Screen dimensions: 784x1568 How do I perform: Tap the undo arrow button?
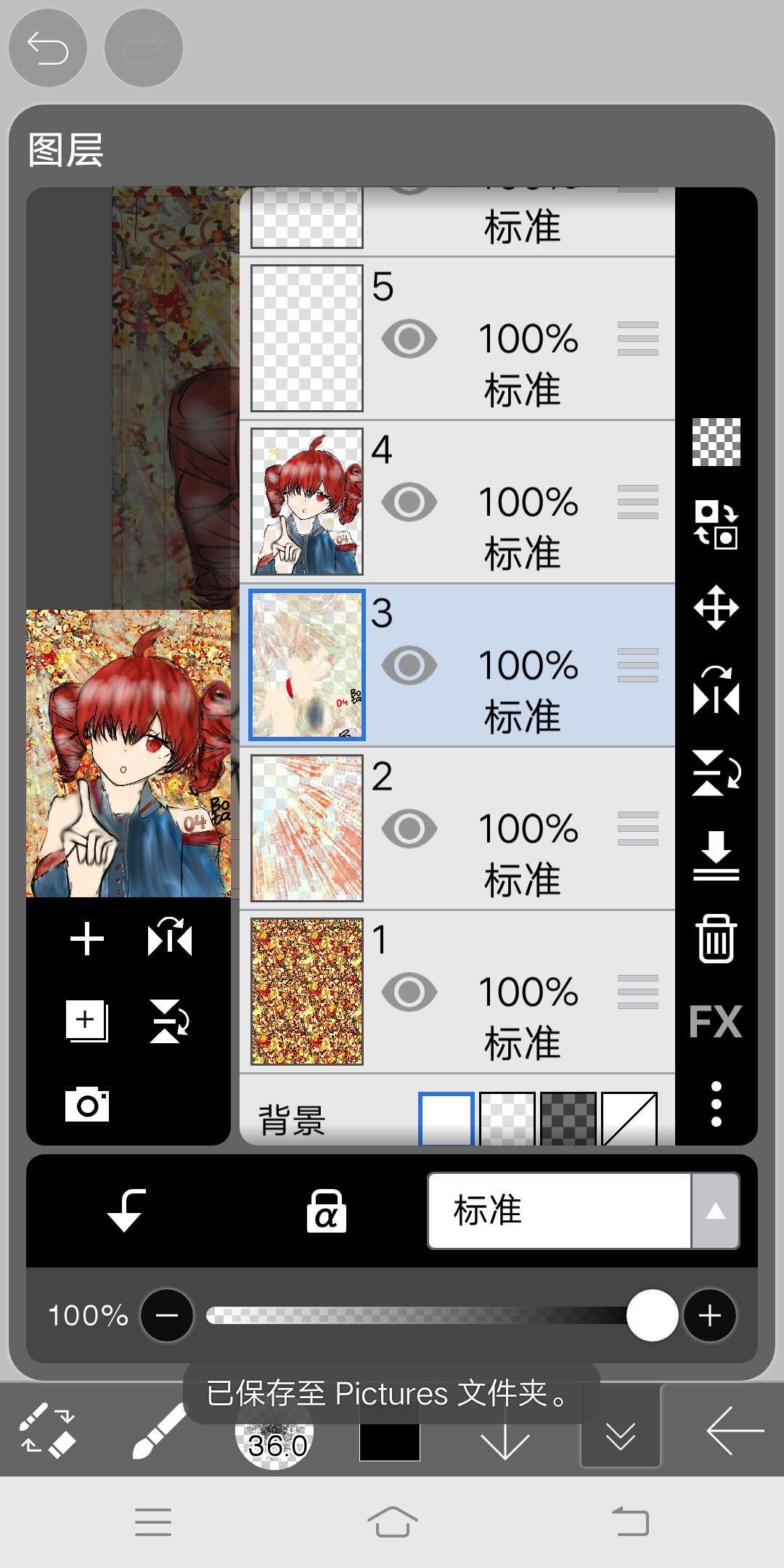[x=48, y=49]
